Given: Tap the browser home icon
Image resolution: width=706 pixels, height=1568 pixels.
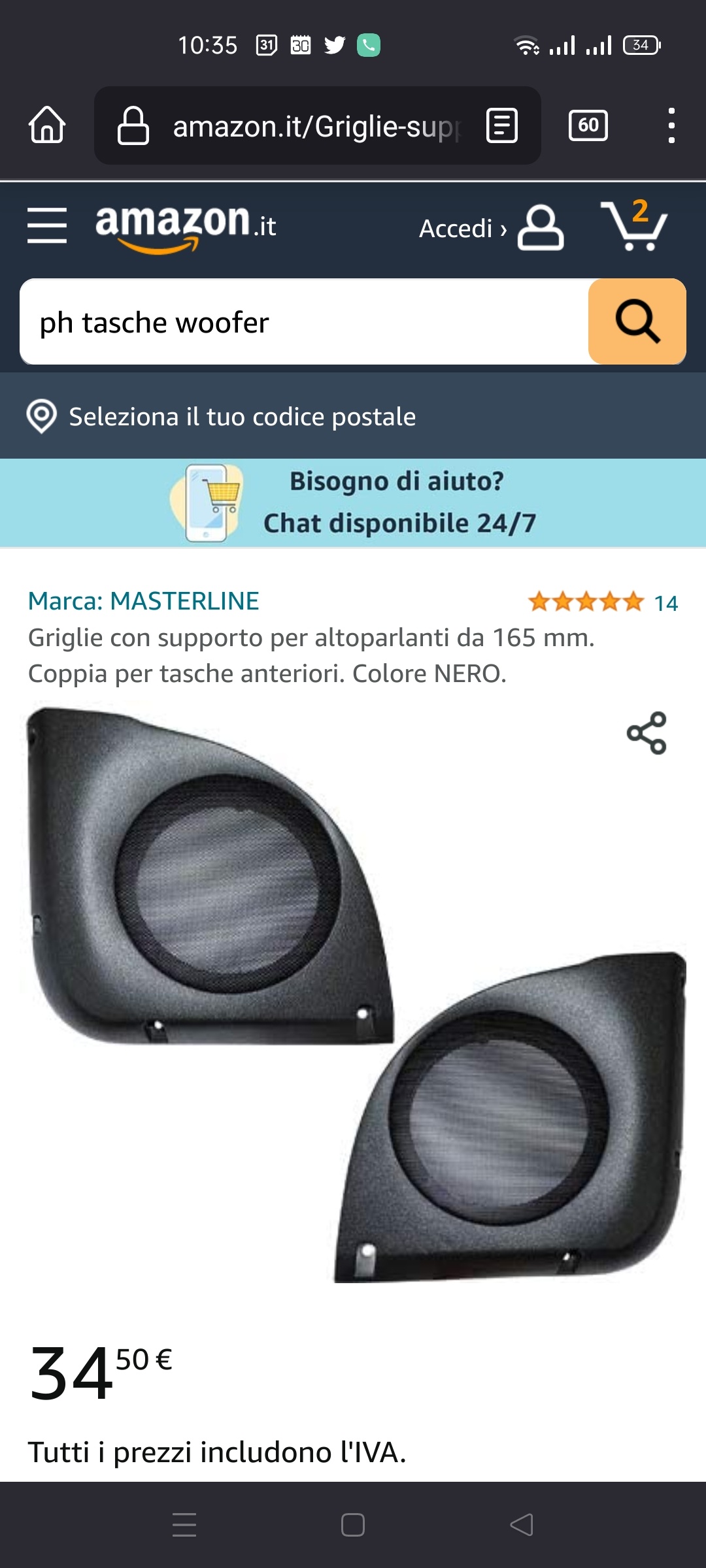Looking at the screenshot, I should click(47, 125).
